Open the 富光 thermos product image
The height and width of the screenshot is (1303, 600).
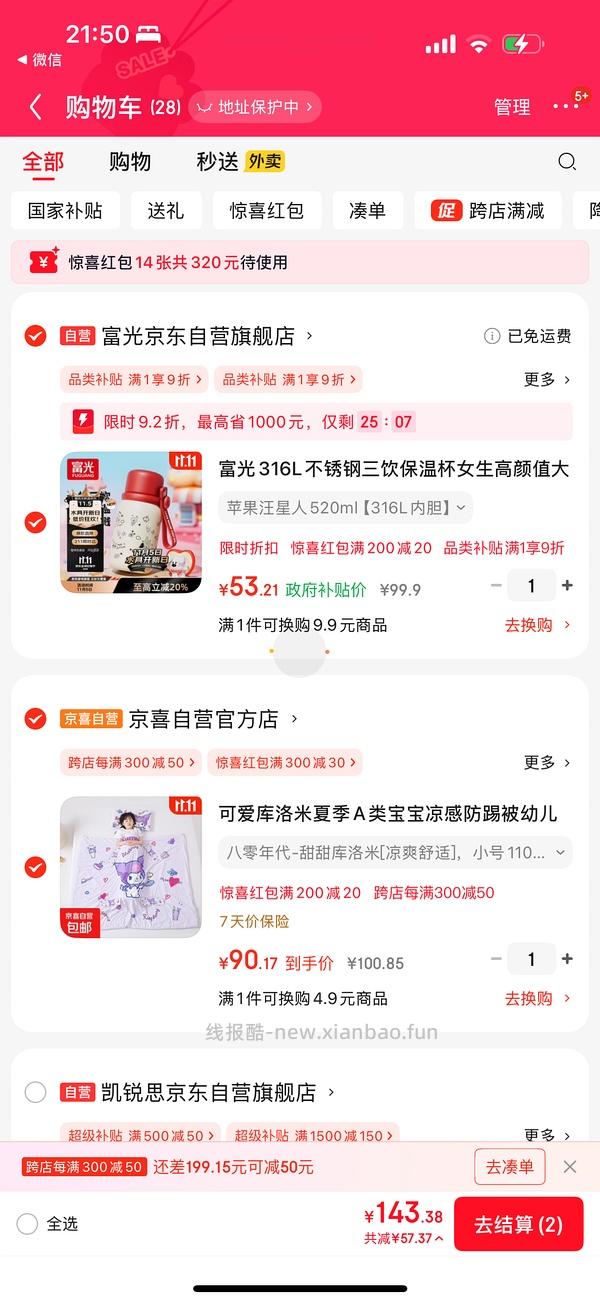click(x=130, y=522)
